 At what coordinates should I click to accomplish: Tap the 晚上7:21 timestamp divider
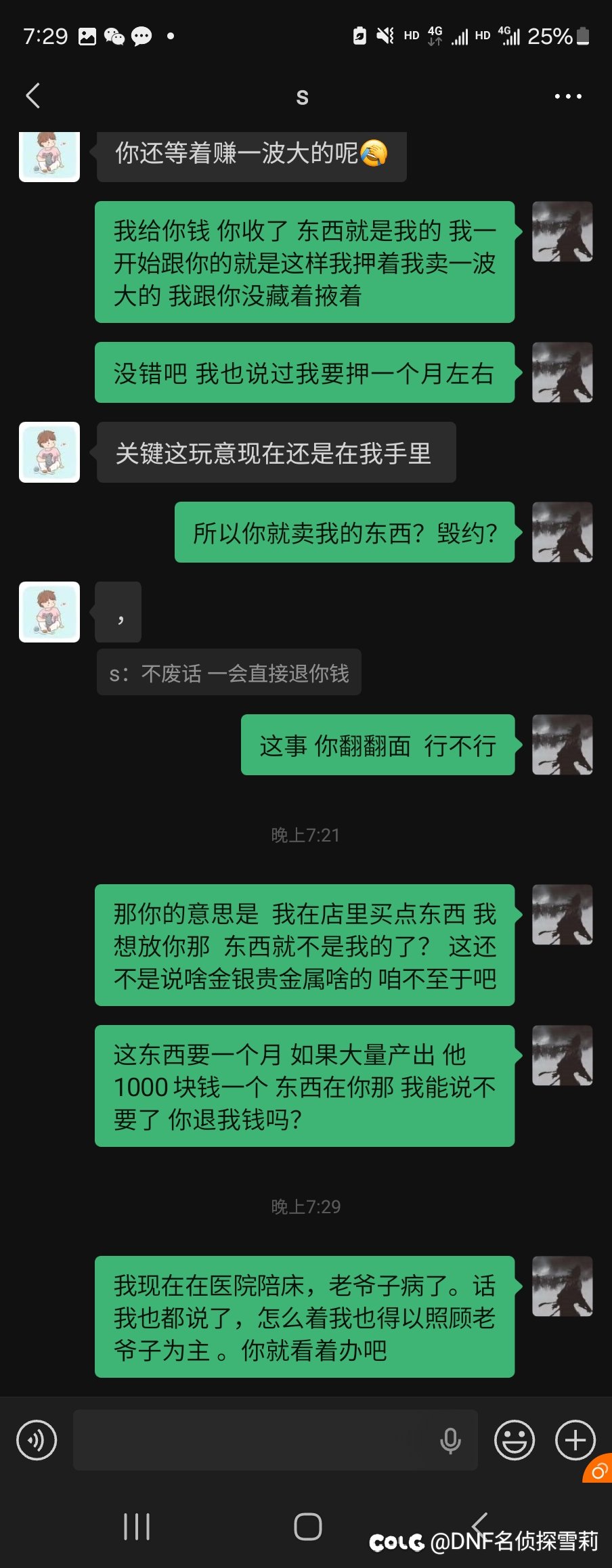[304, 835]
